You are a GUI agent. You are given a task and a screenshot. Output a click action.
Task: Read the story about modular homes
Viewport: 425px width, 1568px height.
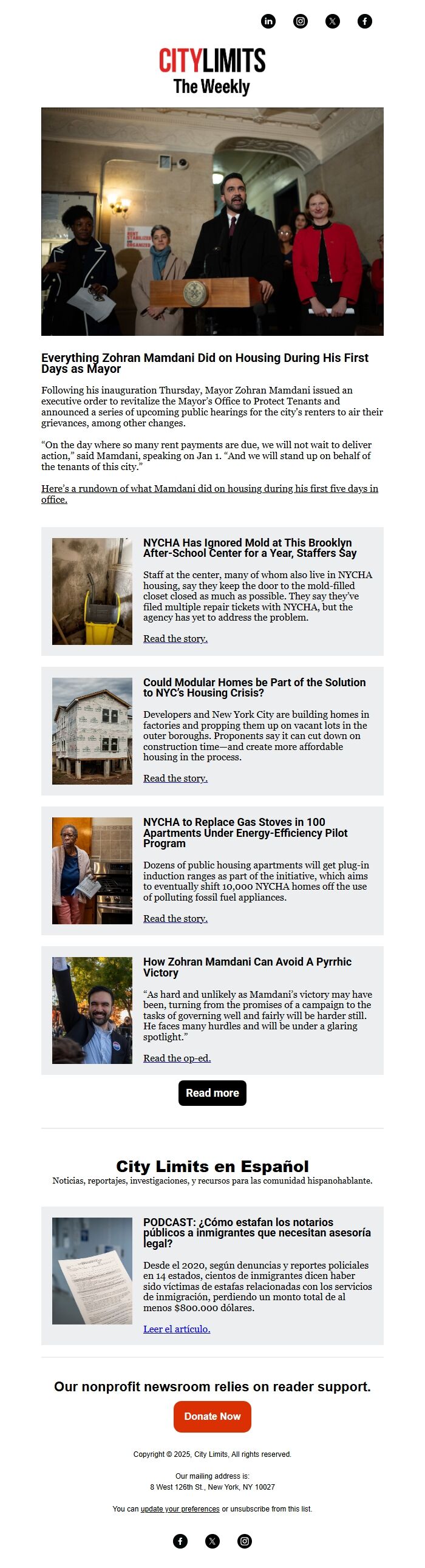[175, 778]
